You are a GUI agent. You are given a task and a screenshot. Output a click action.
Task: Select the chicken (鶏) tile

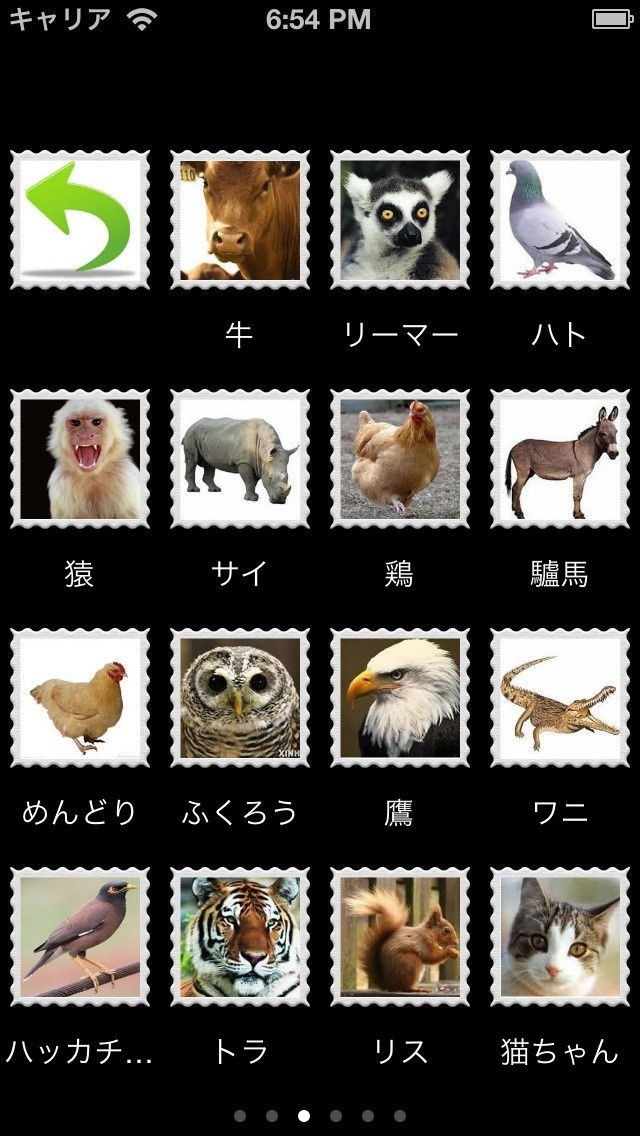point(400,459)
